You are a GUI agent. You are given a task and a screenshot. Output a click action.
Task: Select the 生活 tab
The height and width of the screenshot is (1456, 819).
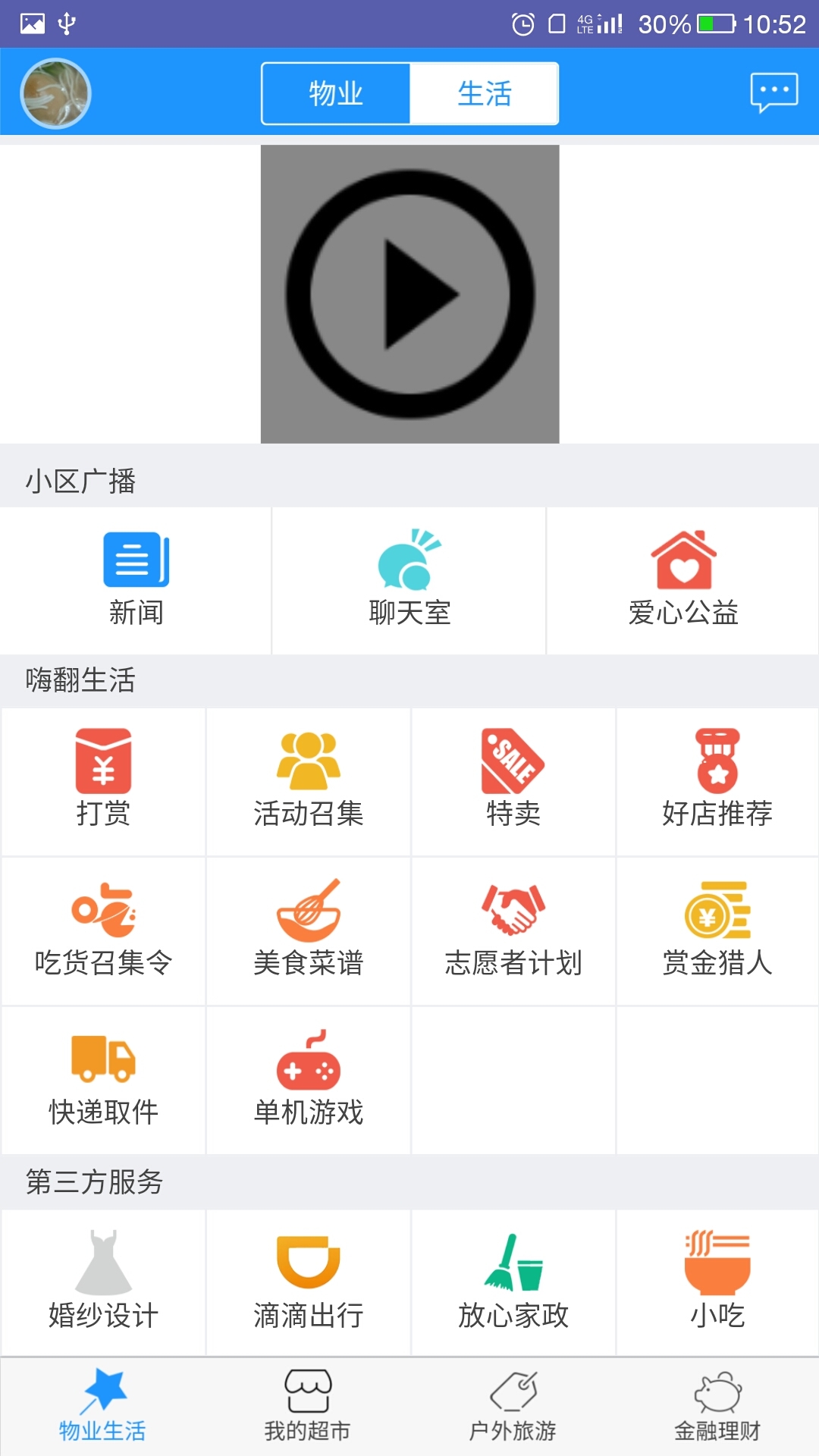(x=484, y=93)
